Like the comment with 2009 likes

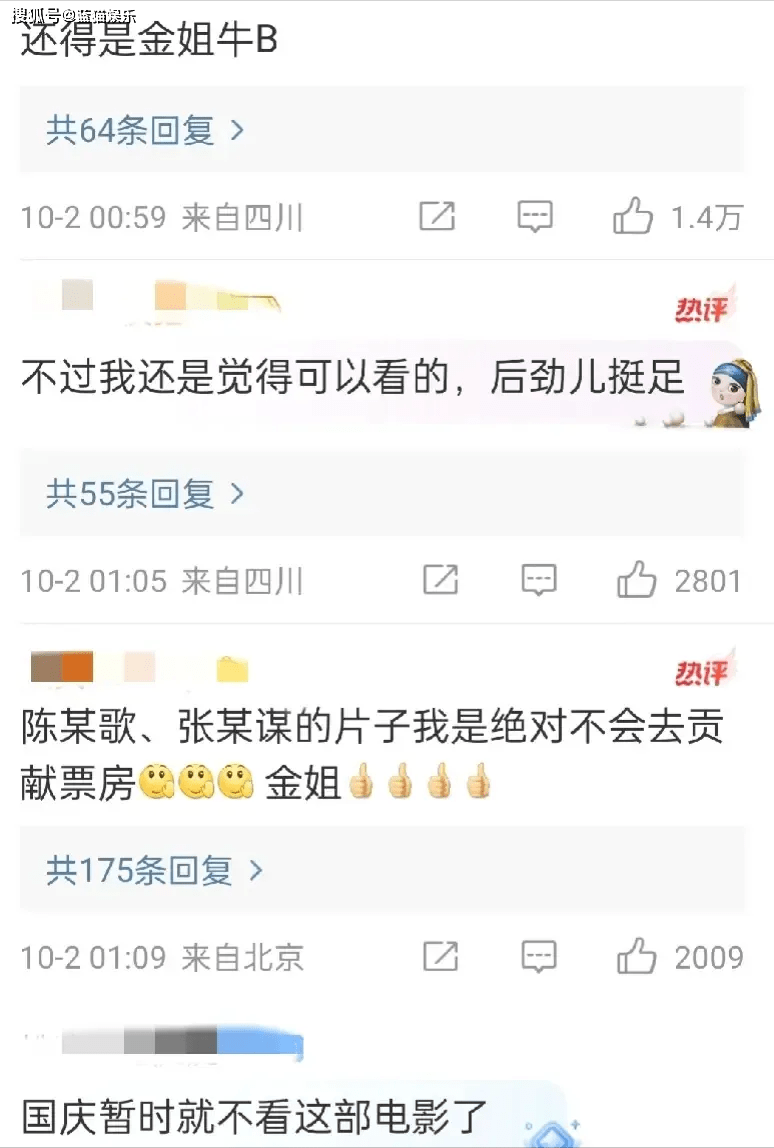pyautogui.click(x=637, y=957)
